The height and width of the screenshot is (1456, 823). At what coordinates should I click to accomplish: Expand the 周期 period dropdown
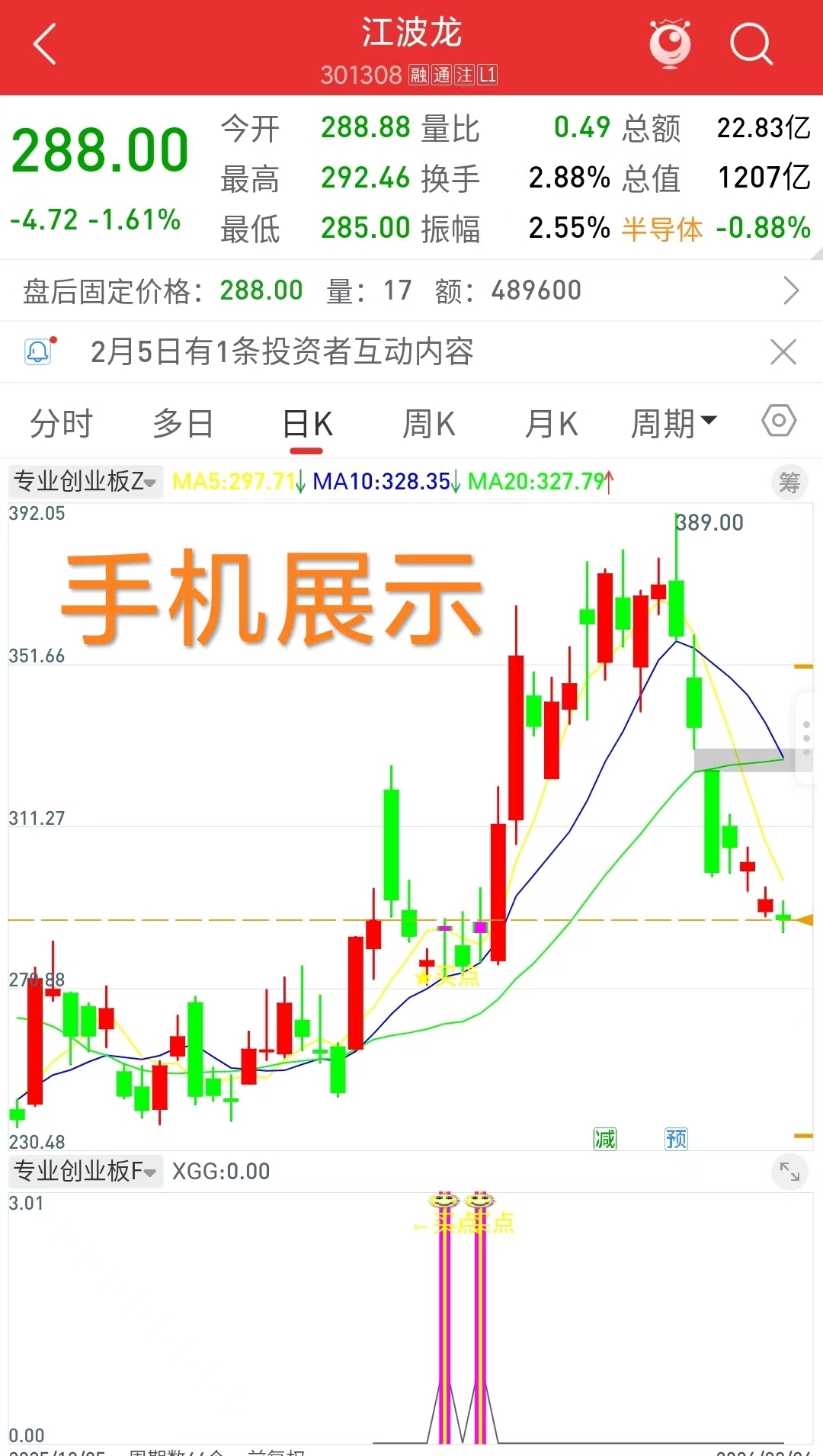pos(674,424)
